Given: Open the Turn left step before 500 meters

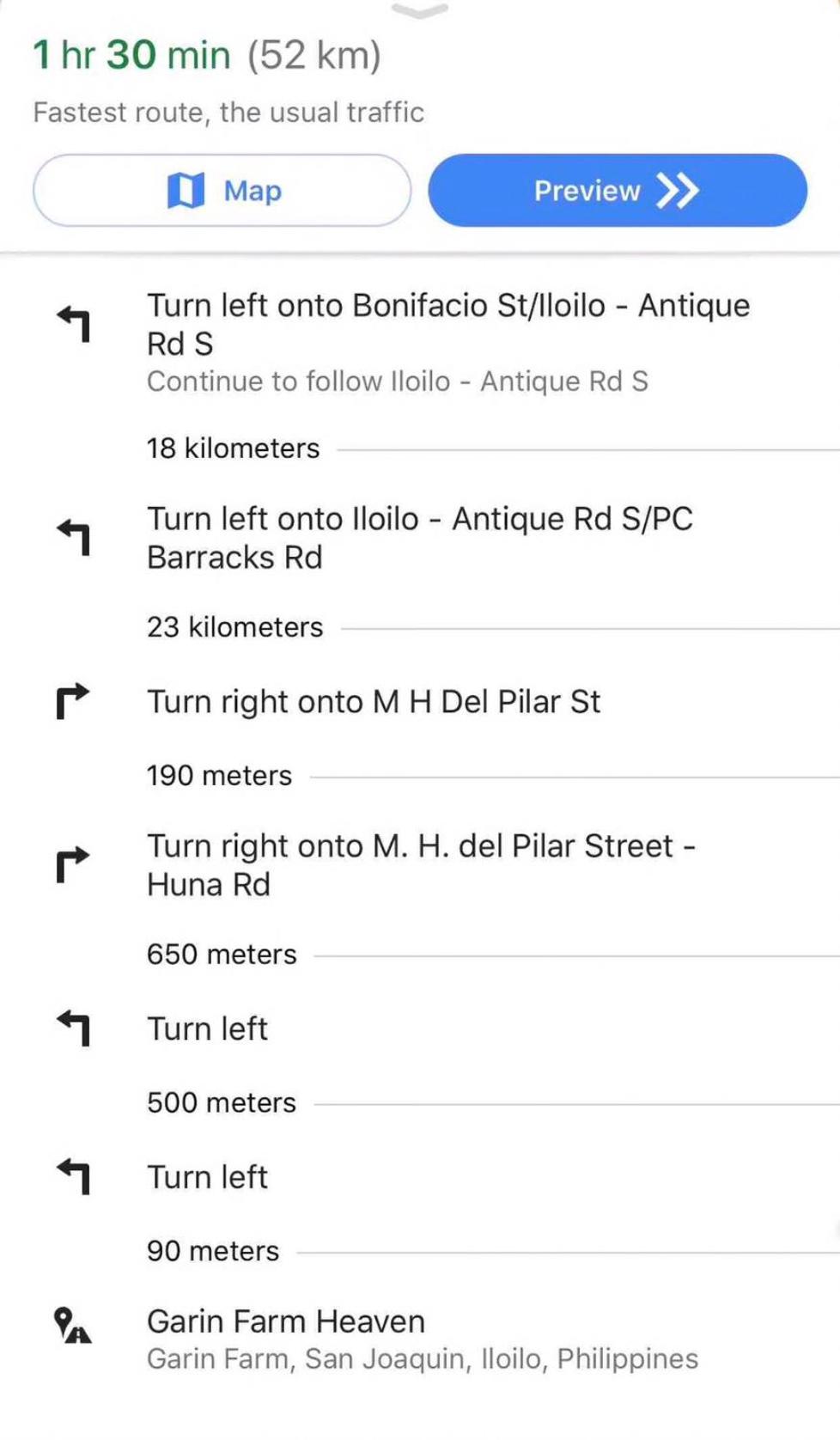Looking at the screenshot, I should pyautogui.click(x=420, y=1028).
